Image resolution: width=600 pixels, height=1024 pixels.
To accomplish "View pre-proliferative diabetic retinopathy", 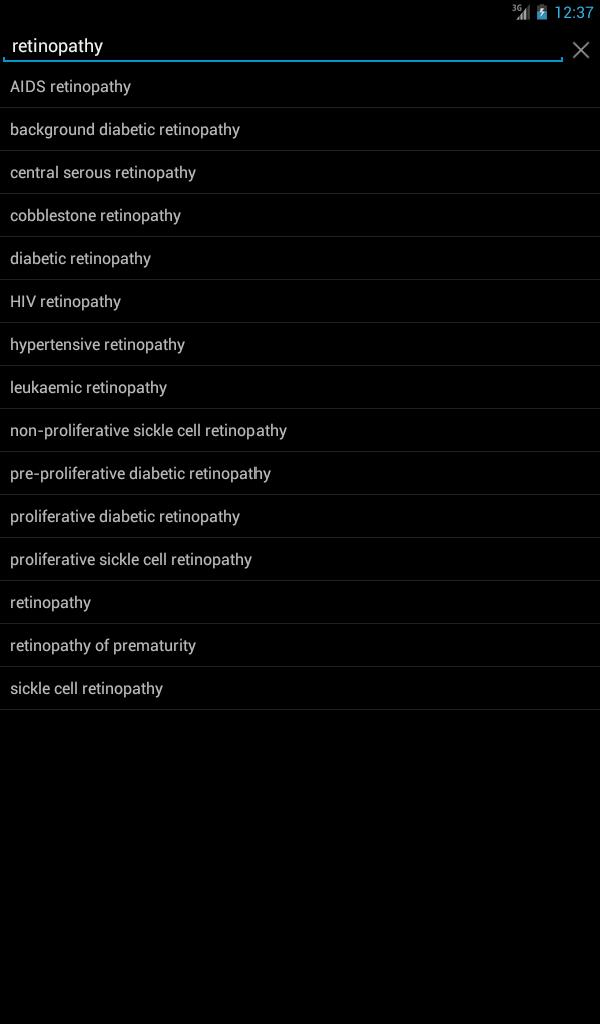I will 140,474.
